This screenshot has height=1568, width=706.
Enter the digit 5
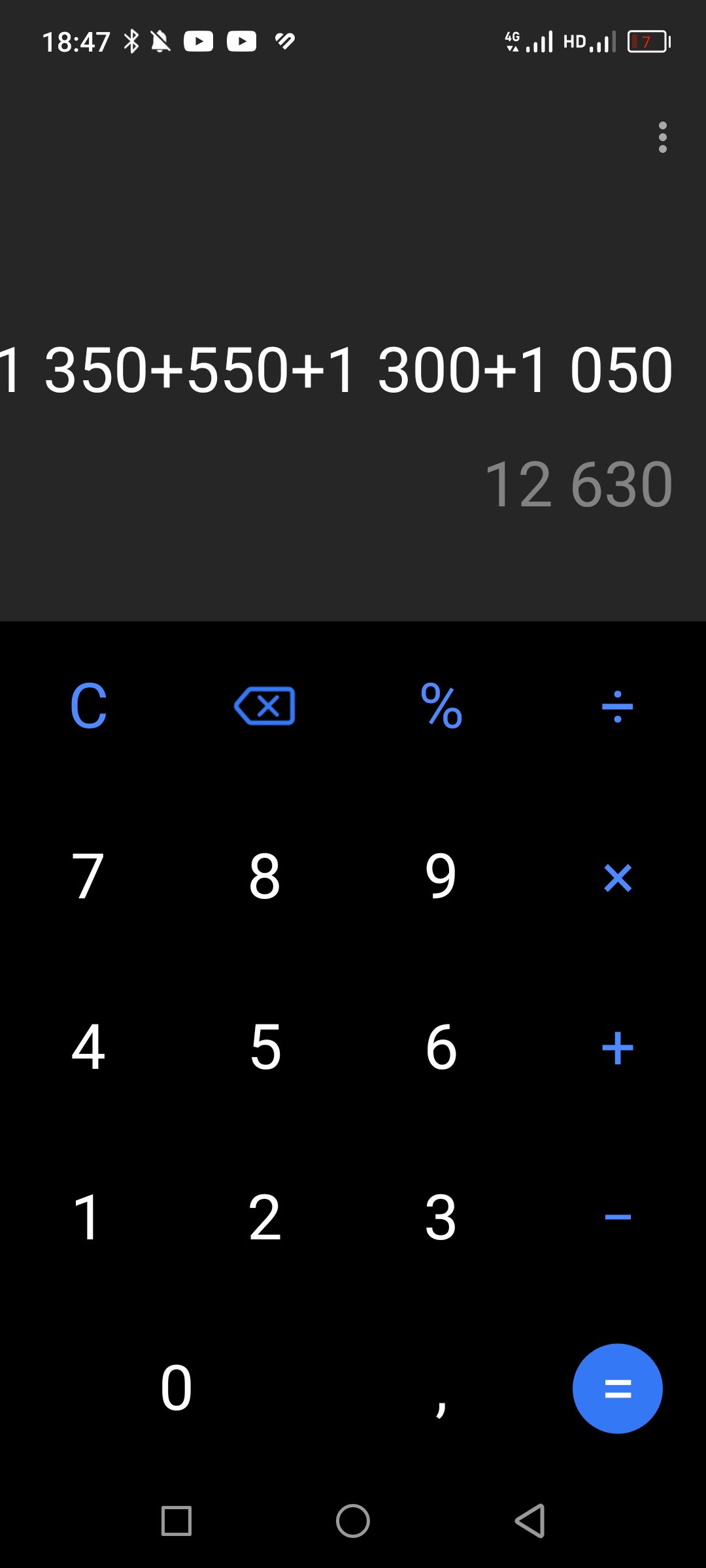pyautogui.click(x=265, y=1047)
